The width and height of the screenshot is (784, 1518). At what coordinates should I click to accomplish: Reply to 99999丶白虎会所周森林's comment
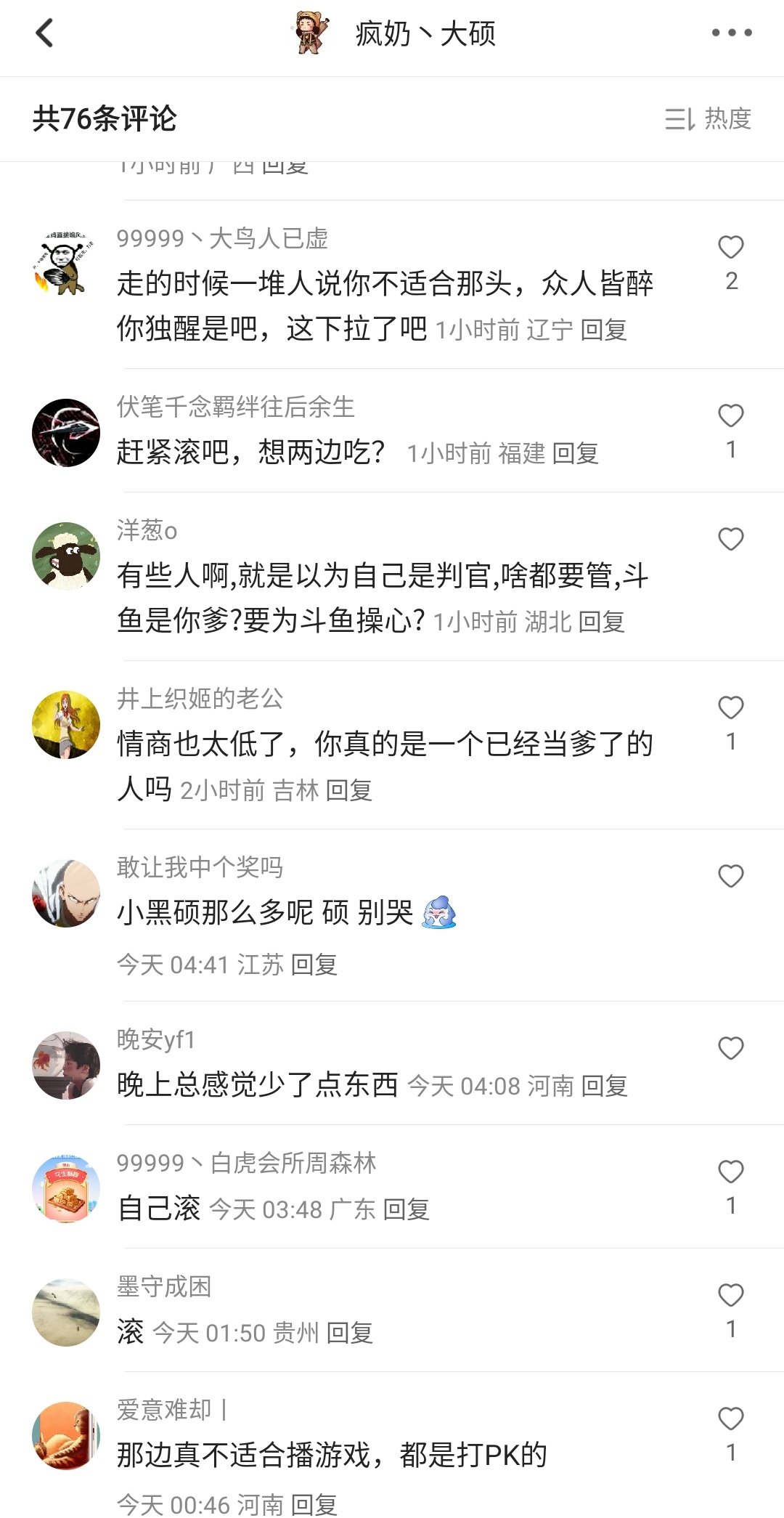click(407, 1210)
